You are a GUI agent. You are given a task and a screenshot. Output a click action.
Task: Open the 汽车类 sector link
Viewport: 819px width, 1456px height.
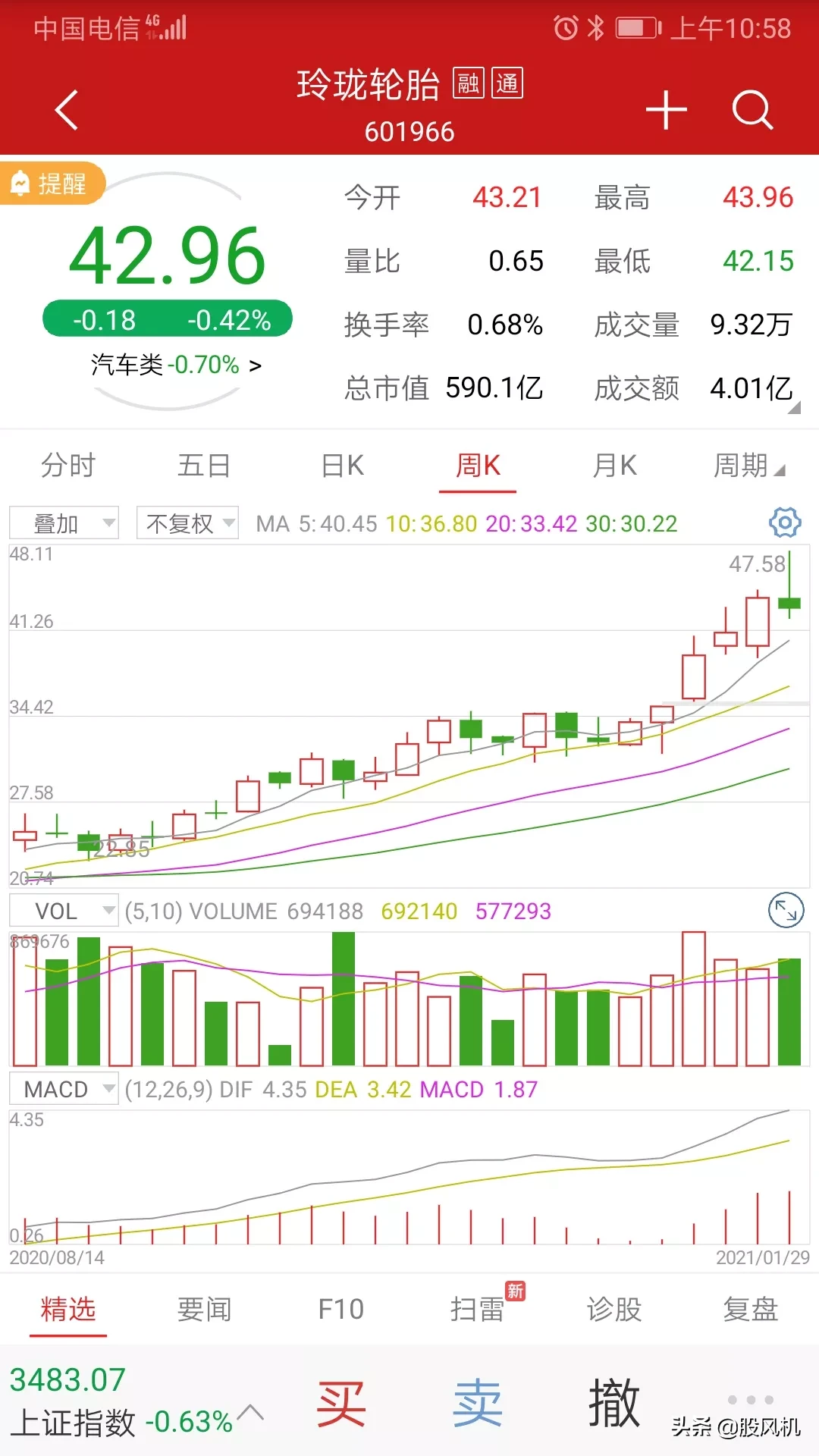(176, 366)
